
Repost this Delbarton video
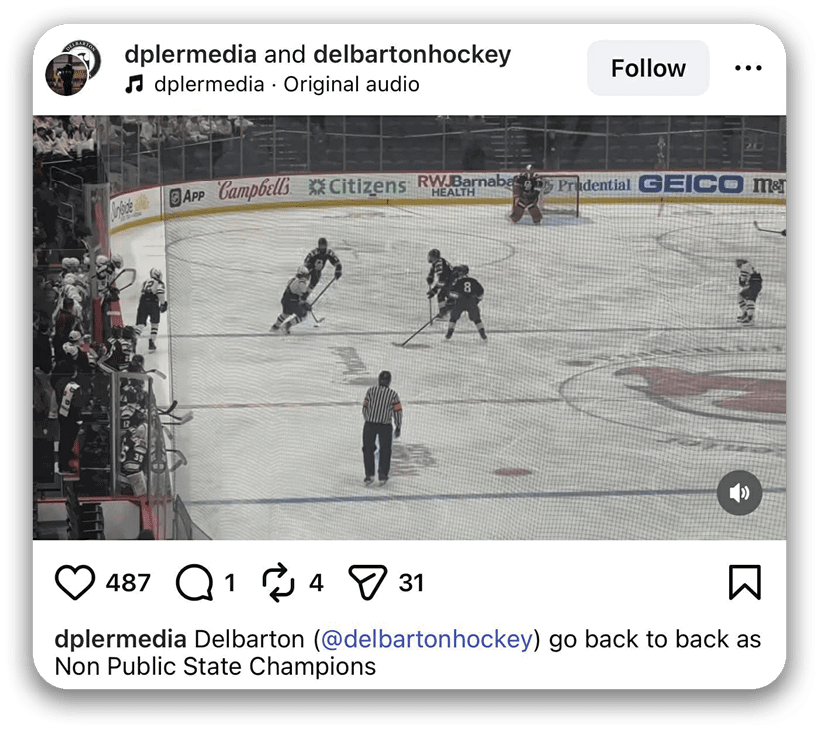277,582
